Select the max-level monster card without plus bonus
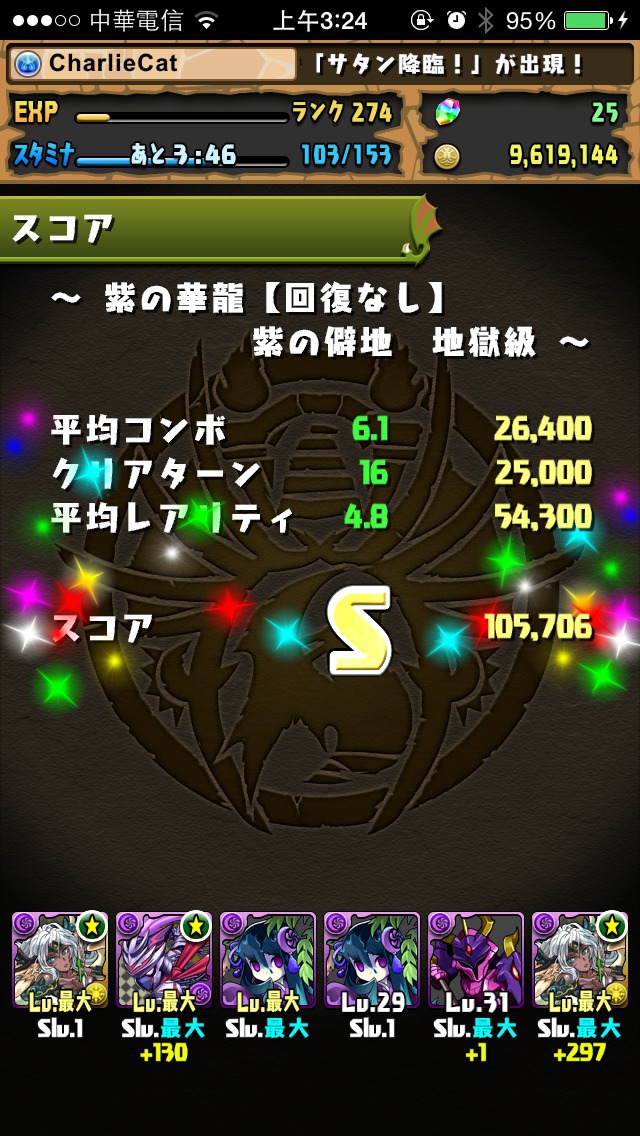640x1136 pixels. pyautogui.click(x=267, y=960)
